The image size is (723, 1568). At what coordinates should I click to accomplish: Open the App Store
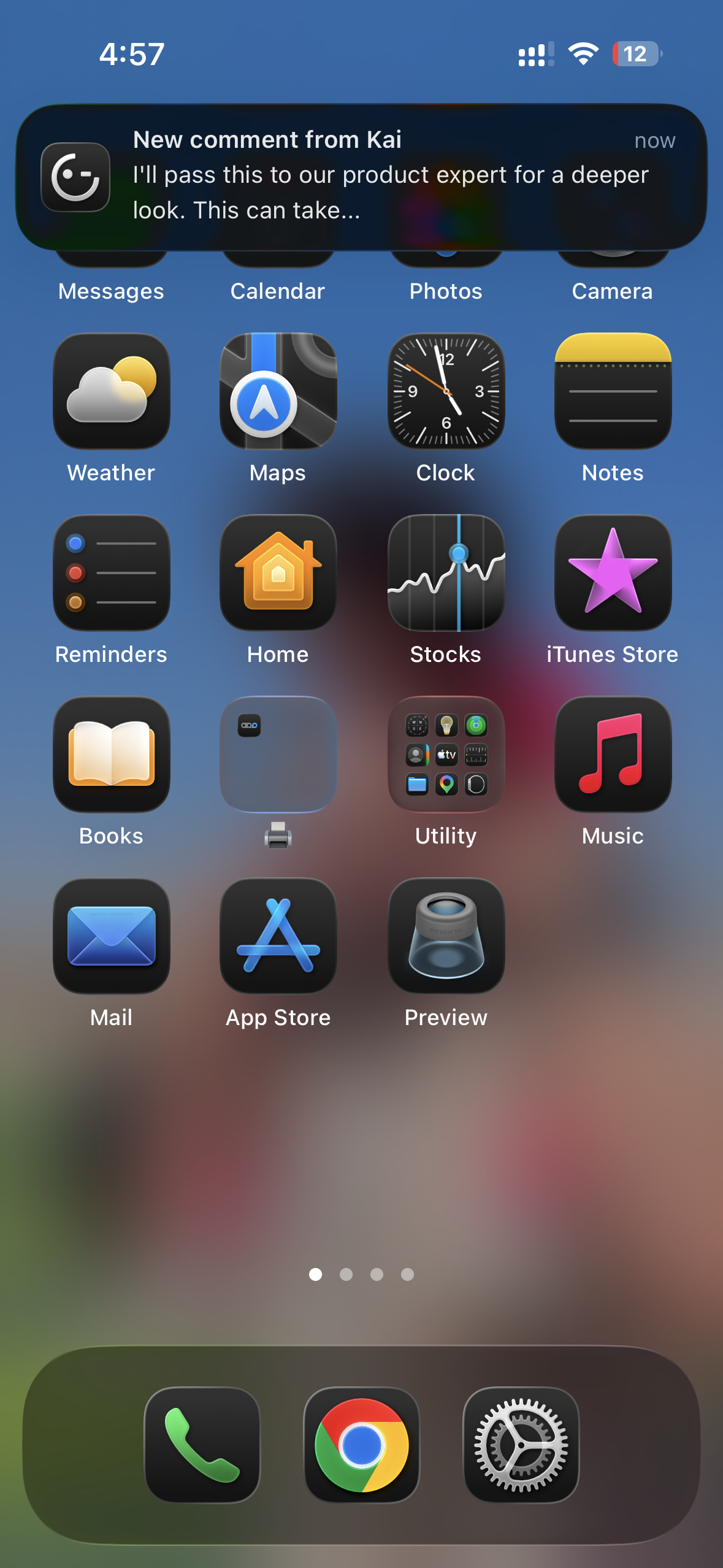pyautogui.click(x=278, y=936)
